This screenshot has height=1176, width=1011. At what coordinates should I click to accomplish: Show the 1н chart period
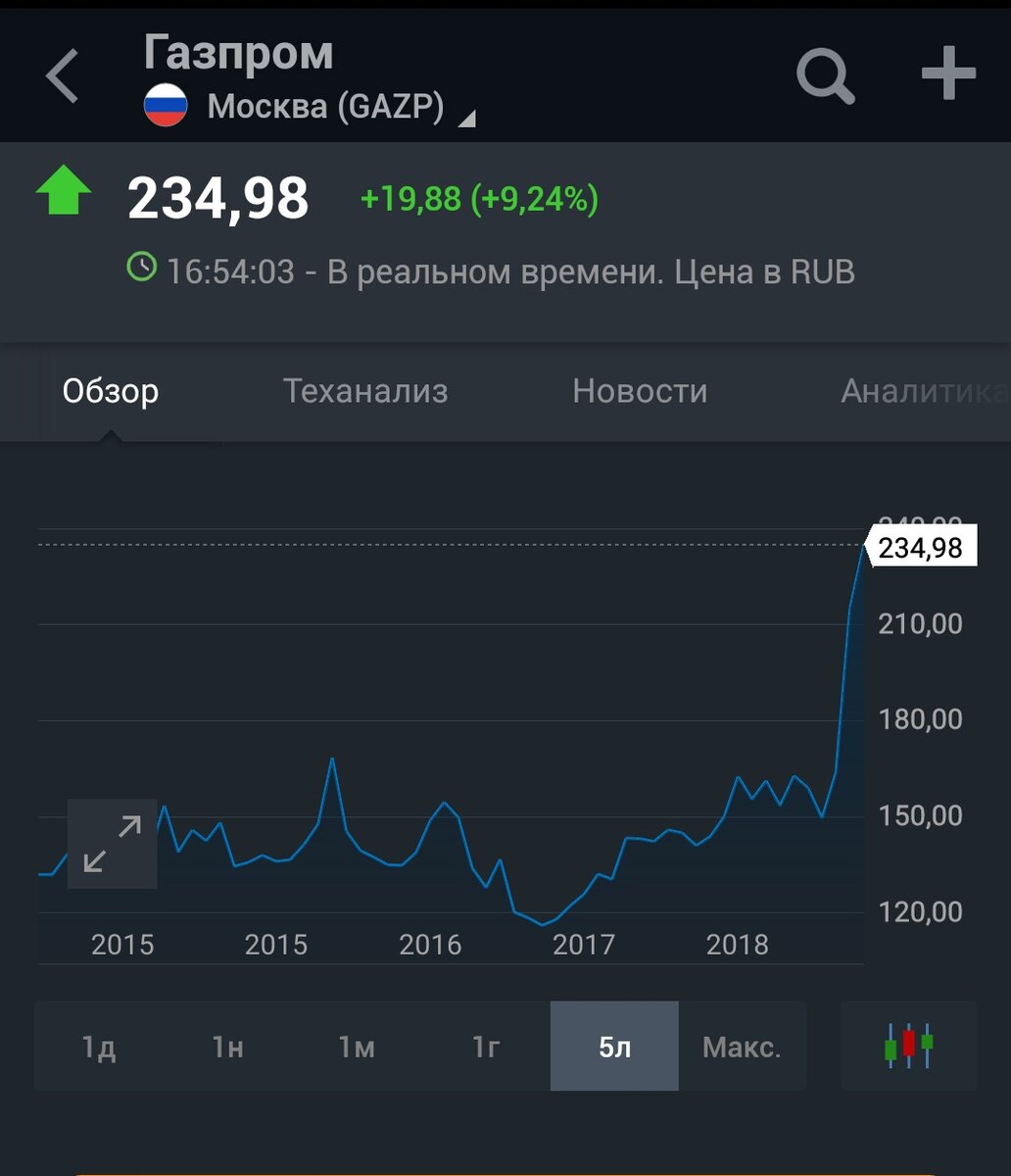coord(227,1047)
